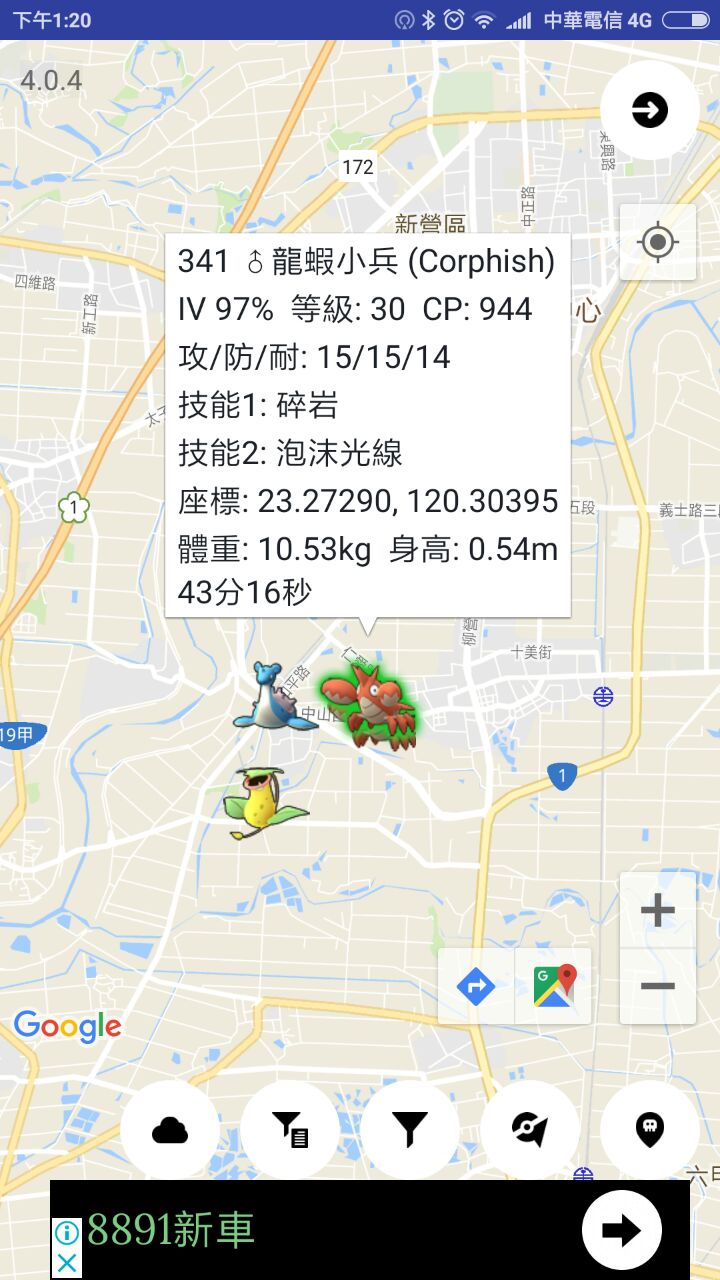Open the 8891新車 ad arrow
Image resolution: width=720 pixels, height=1280 pixels.
(621, 1230)
